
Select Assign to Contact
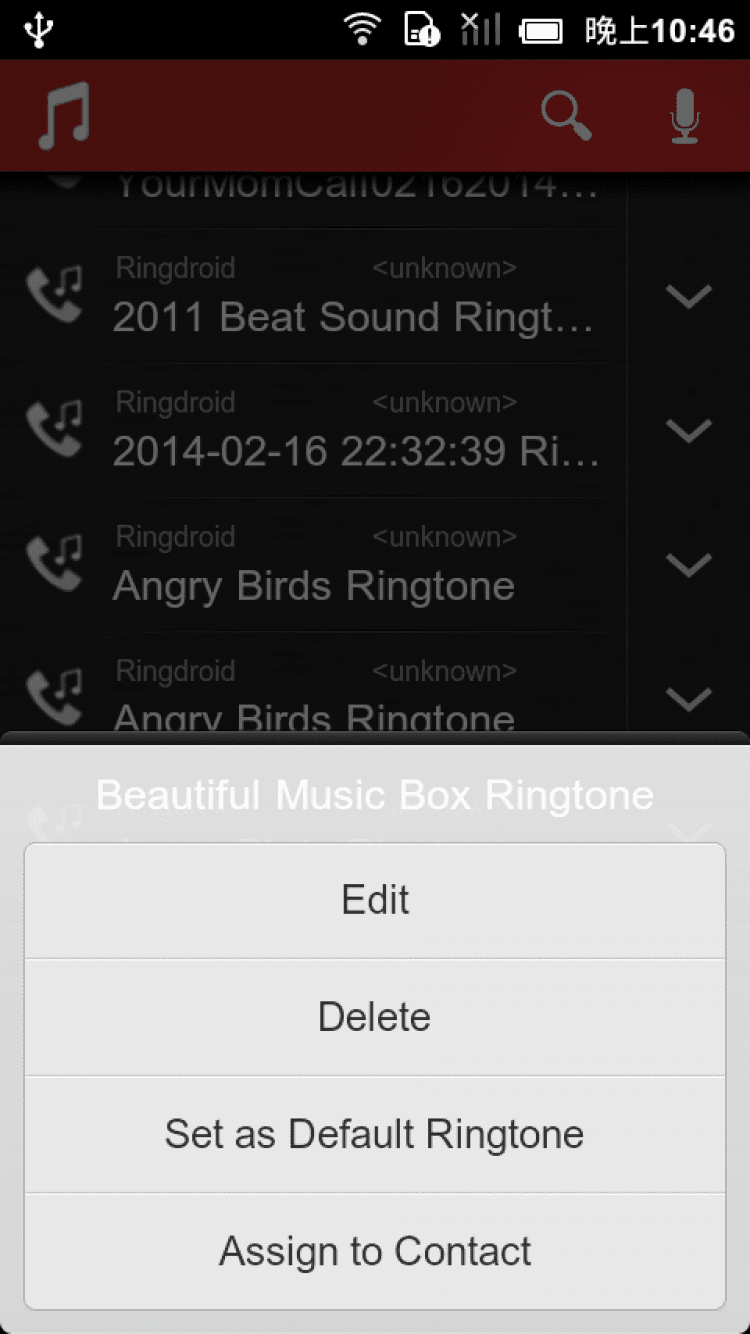375,1251
